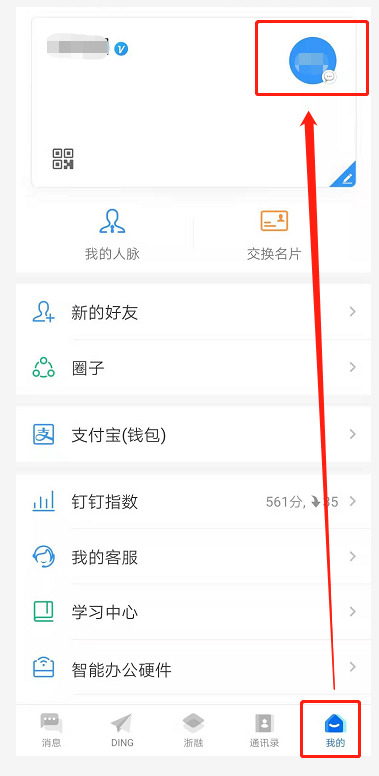Open 学习中心

pos(193,613)
